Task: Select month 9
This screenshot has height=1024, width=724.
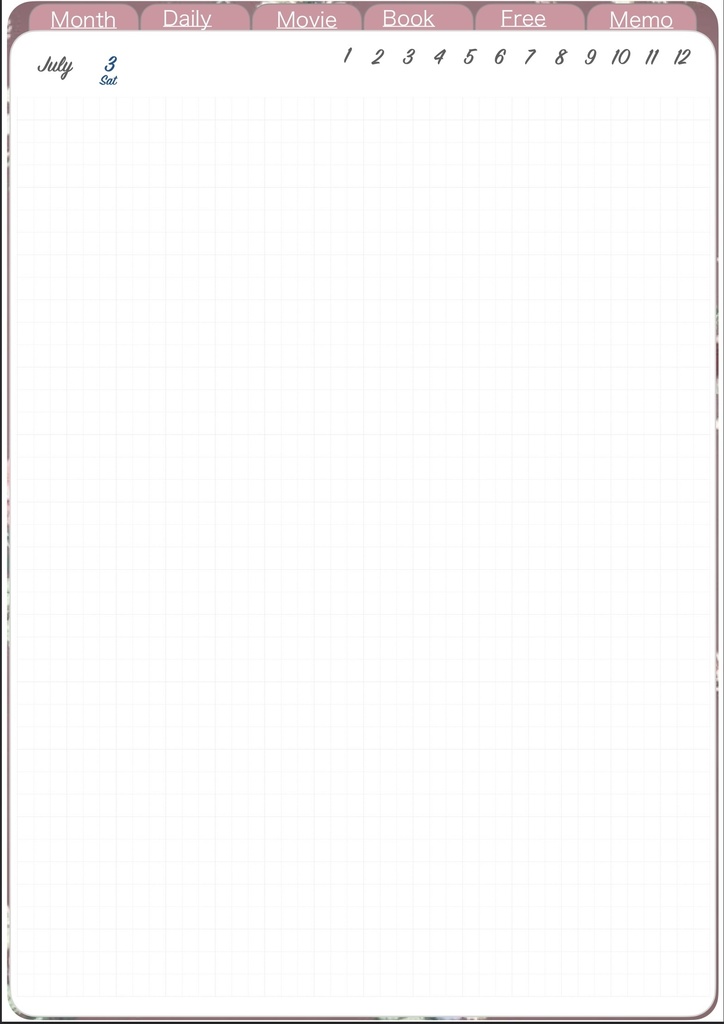Action: pos(590,57)
